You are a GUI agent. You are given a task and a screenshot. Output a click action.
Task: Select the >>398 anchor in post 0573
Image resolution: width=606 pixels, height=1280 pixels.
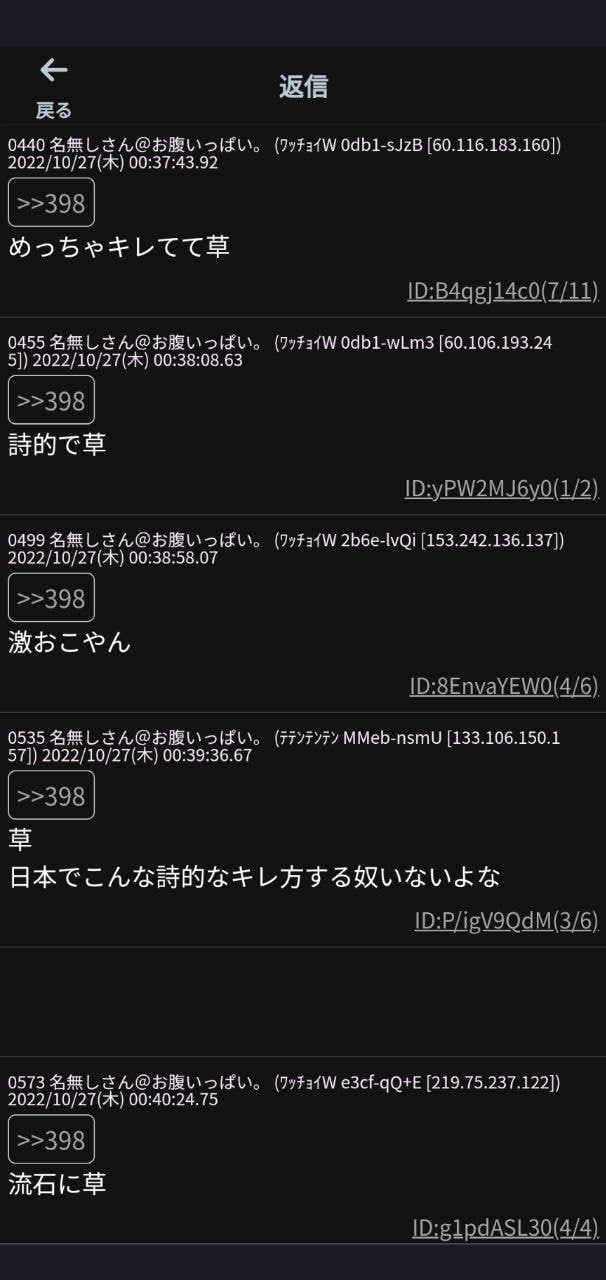51,1139
